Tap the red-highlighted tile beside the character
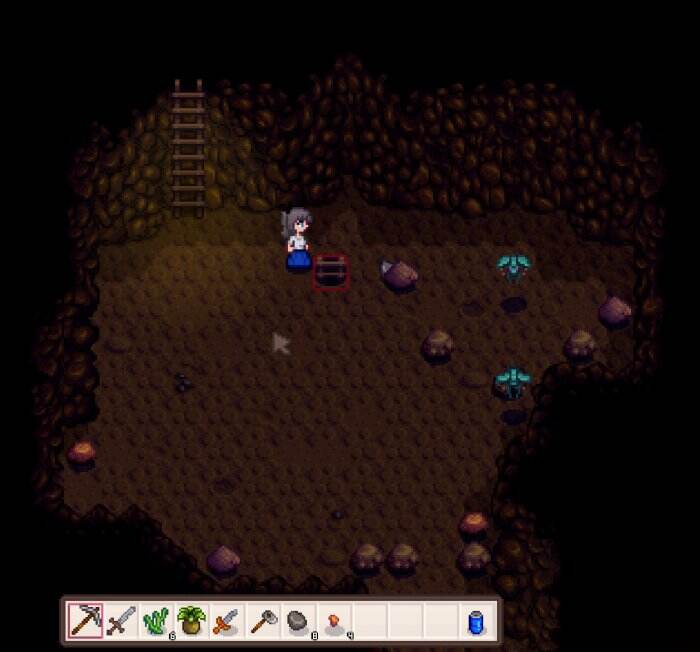This screenshot has height=652, width=700. [x=331, y=272]
